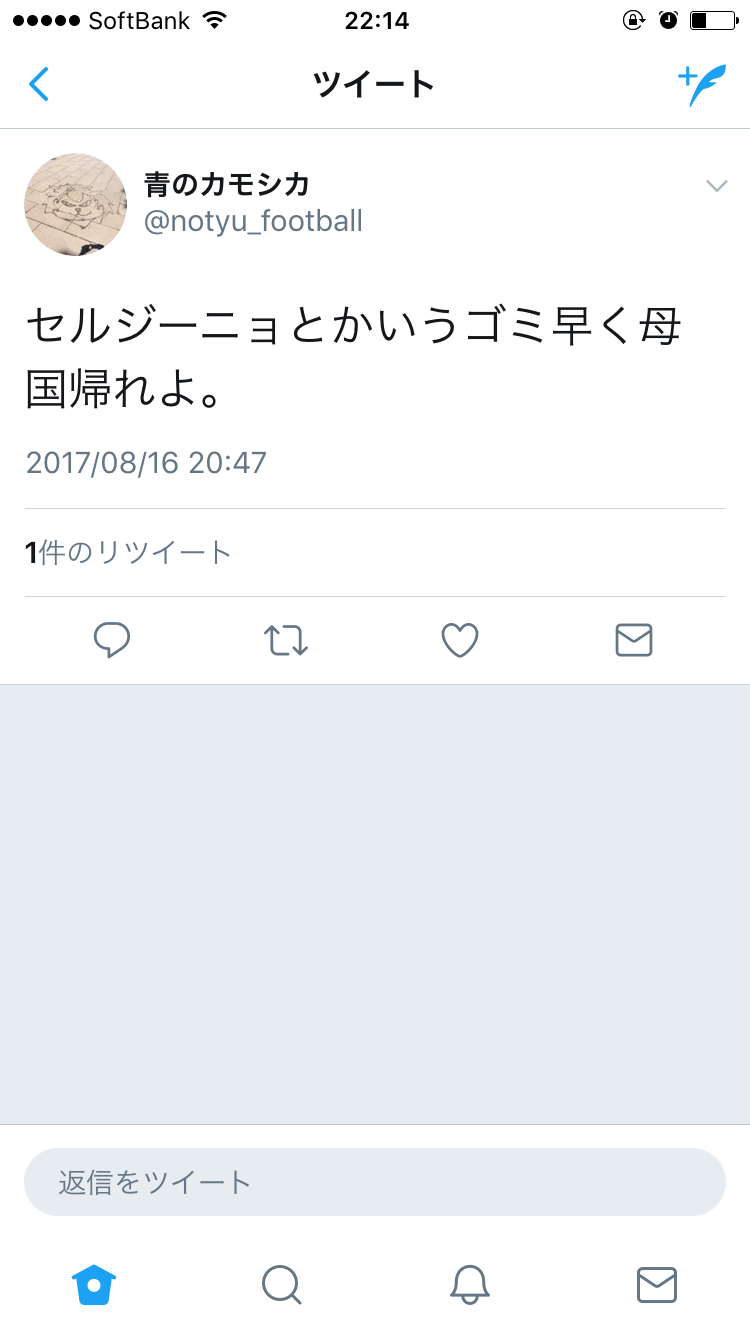Open the Messages tab in the bottom bar
Viewport: 750px width, 1334px height.
(657, 1284)
